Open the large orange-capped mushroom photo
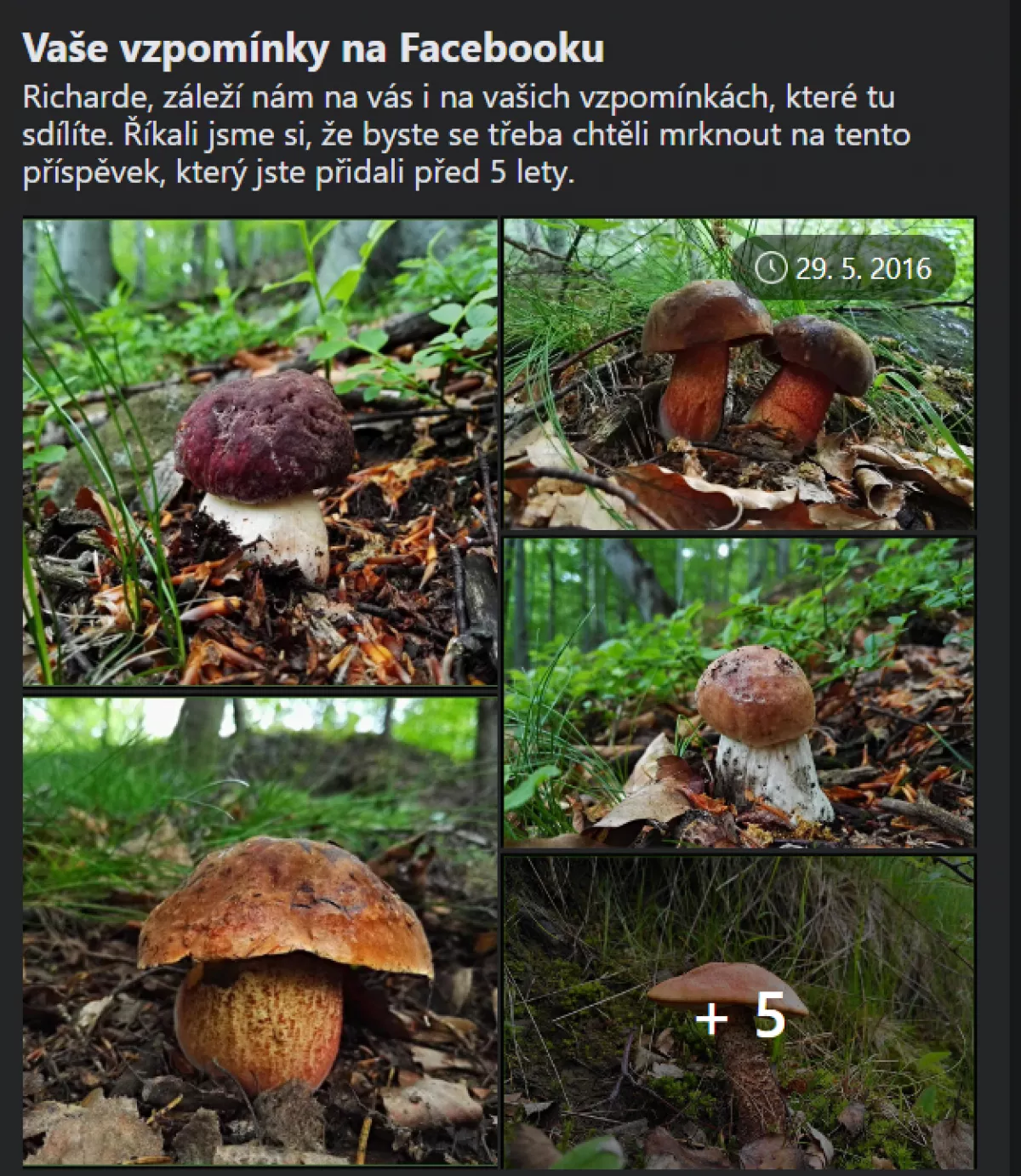The width and height of the screenshot is (1021, 1176). point(260,932)
